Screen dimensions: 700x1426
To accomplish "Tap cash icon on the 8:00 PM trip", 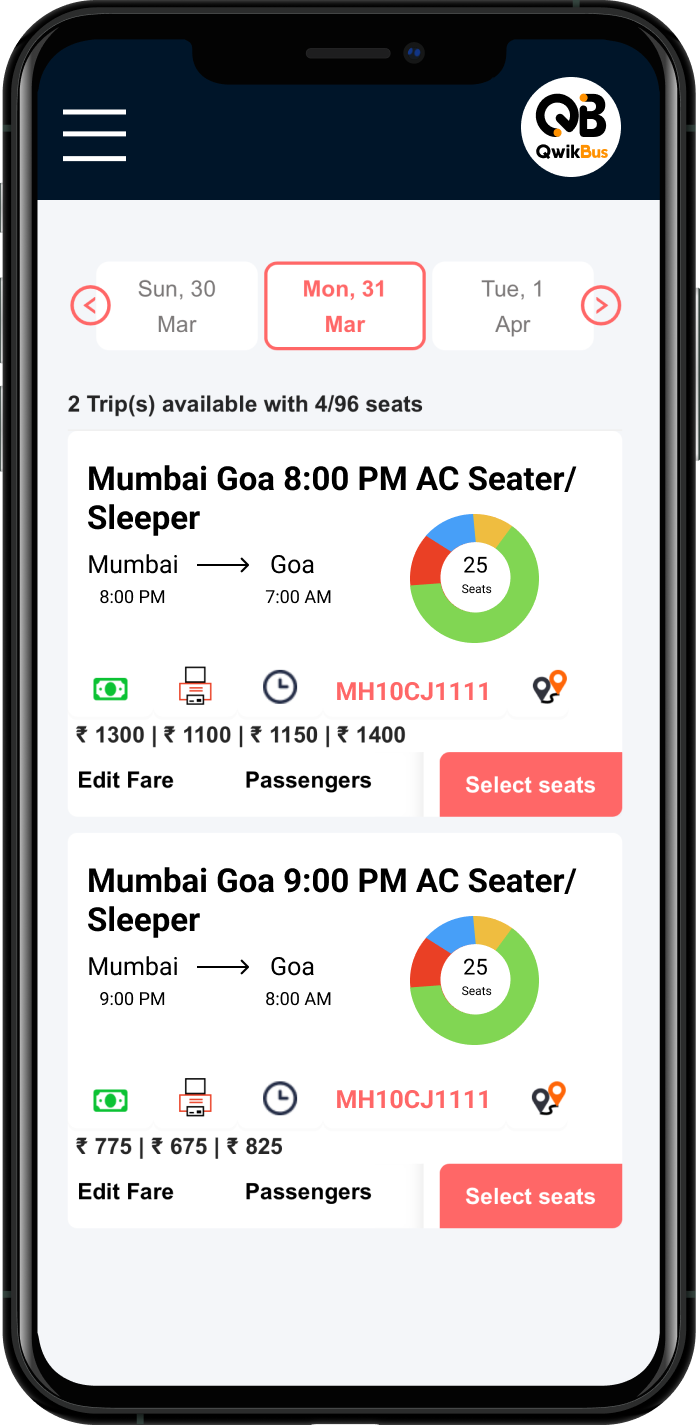I will tap(111, 688).
